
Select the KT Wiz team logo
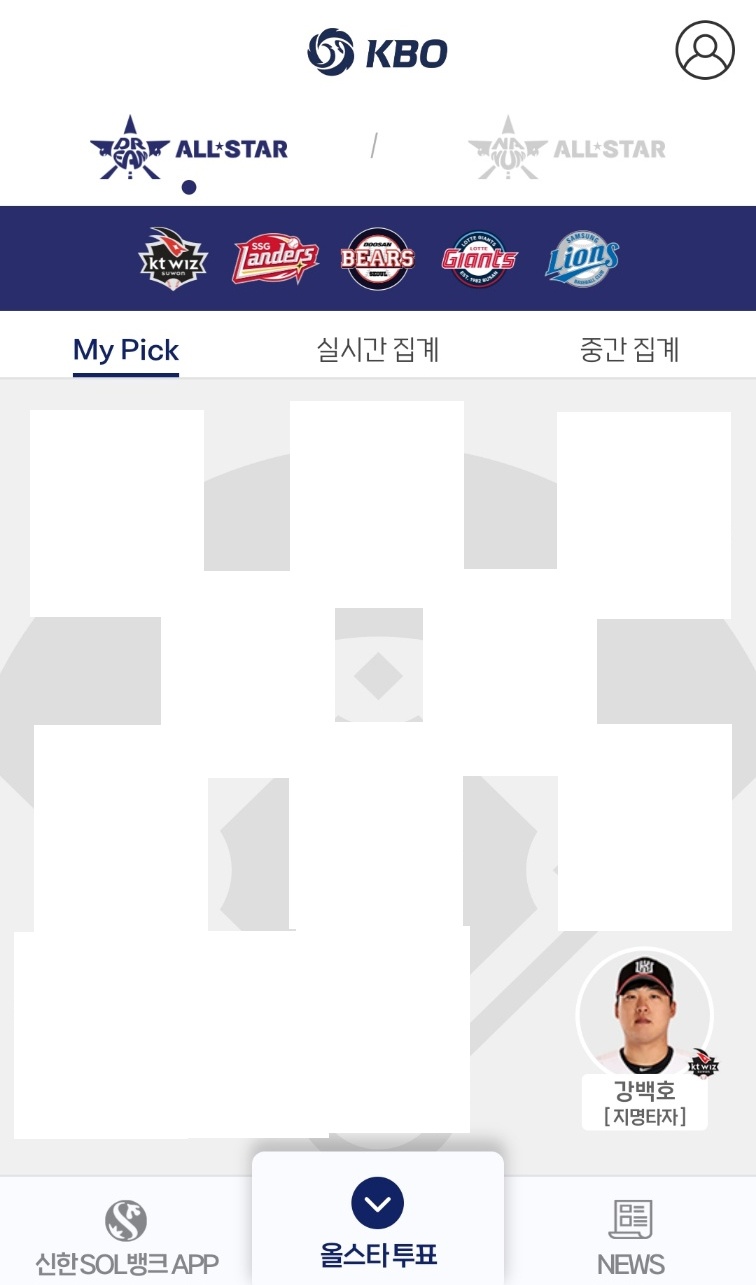click(173, 259)
